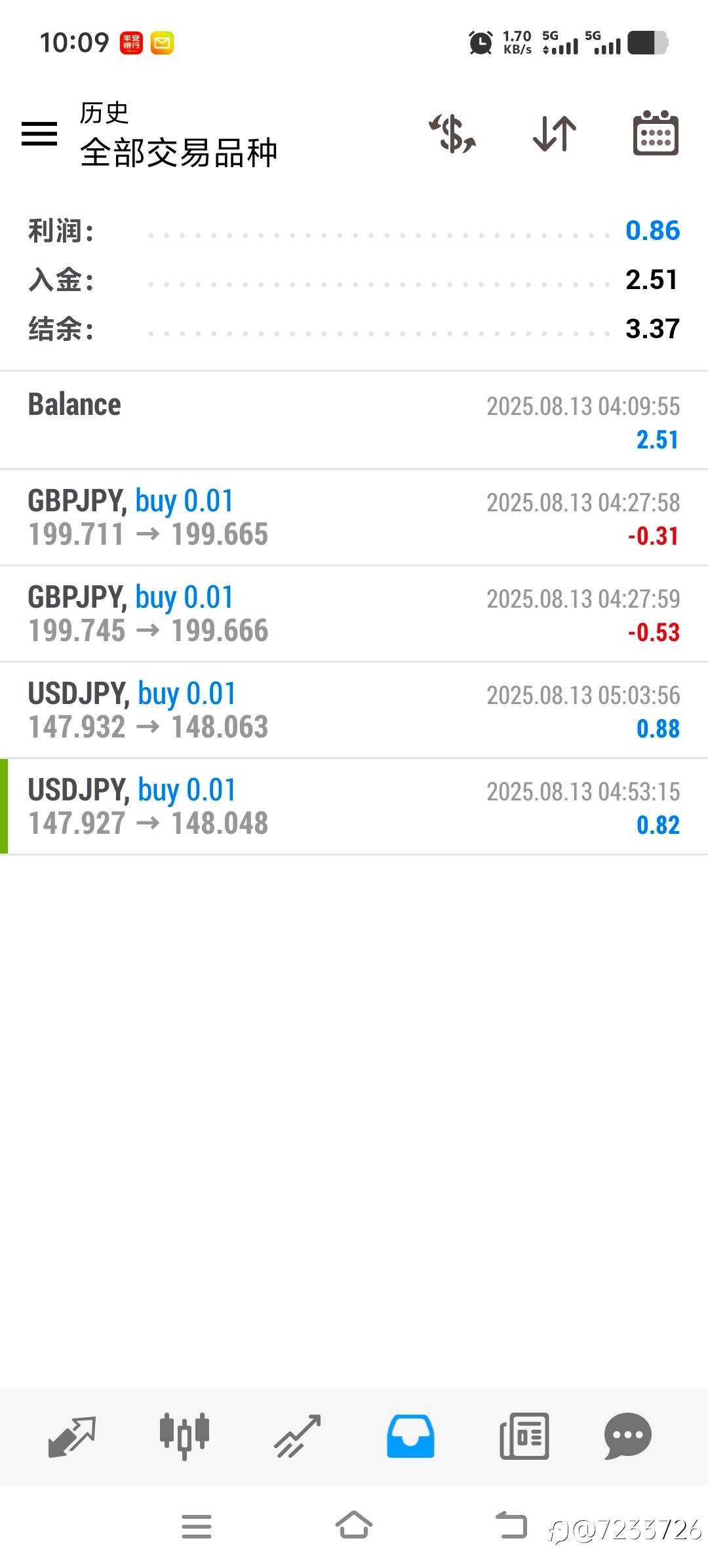Switch to the chat messages tab
Screen dimensions: 708x1568
coord(628,1436)
